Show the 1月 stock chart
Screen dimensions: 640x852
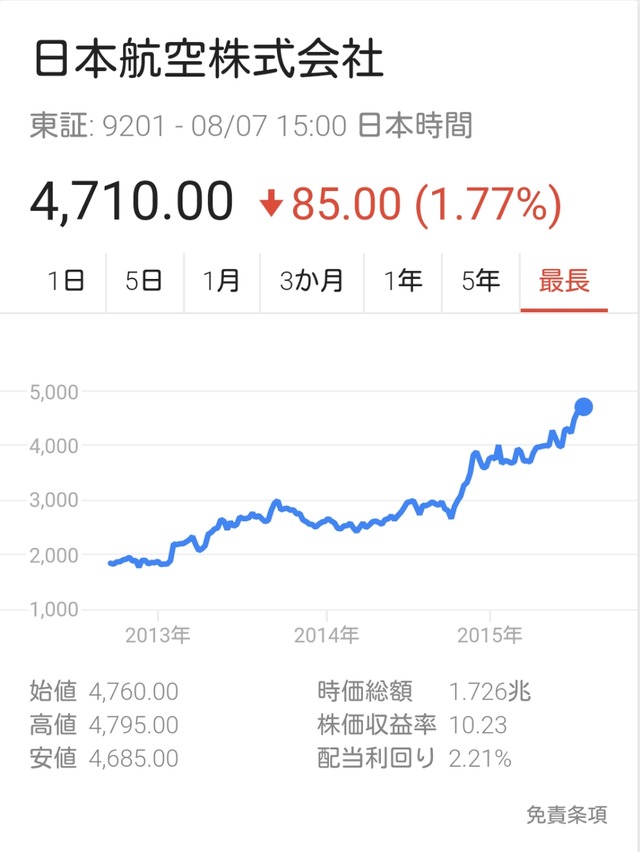[x=221, y=281]
